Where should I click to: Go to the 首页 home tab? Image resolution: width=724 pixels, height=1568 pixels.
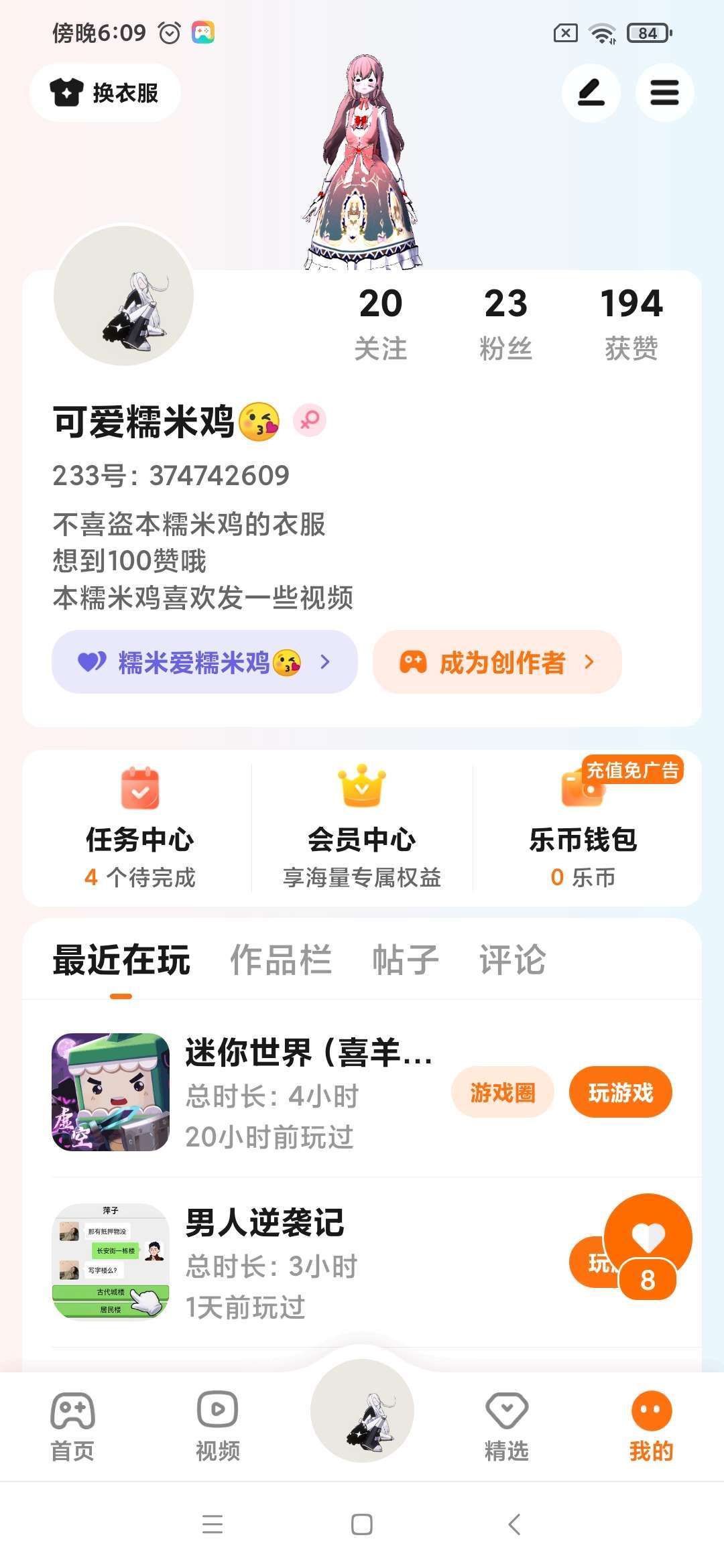[72, 1427]
